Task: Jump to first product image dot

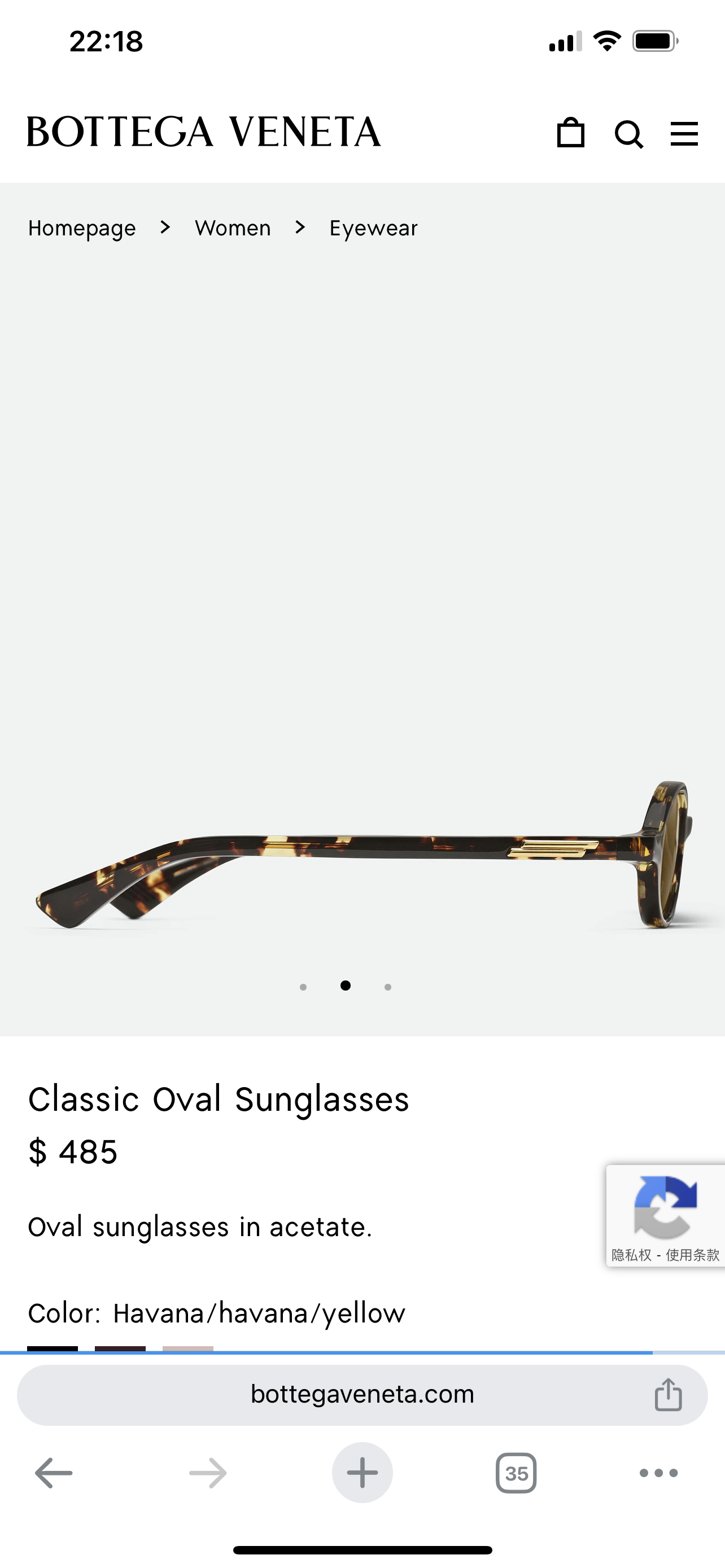Action: tap(303, 987)
